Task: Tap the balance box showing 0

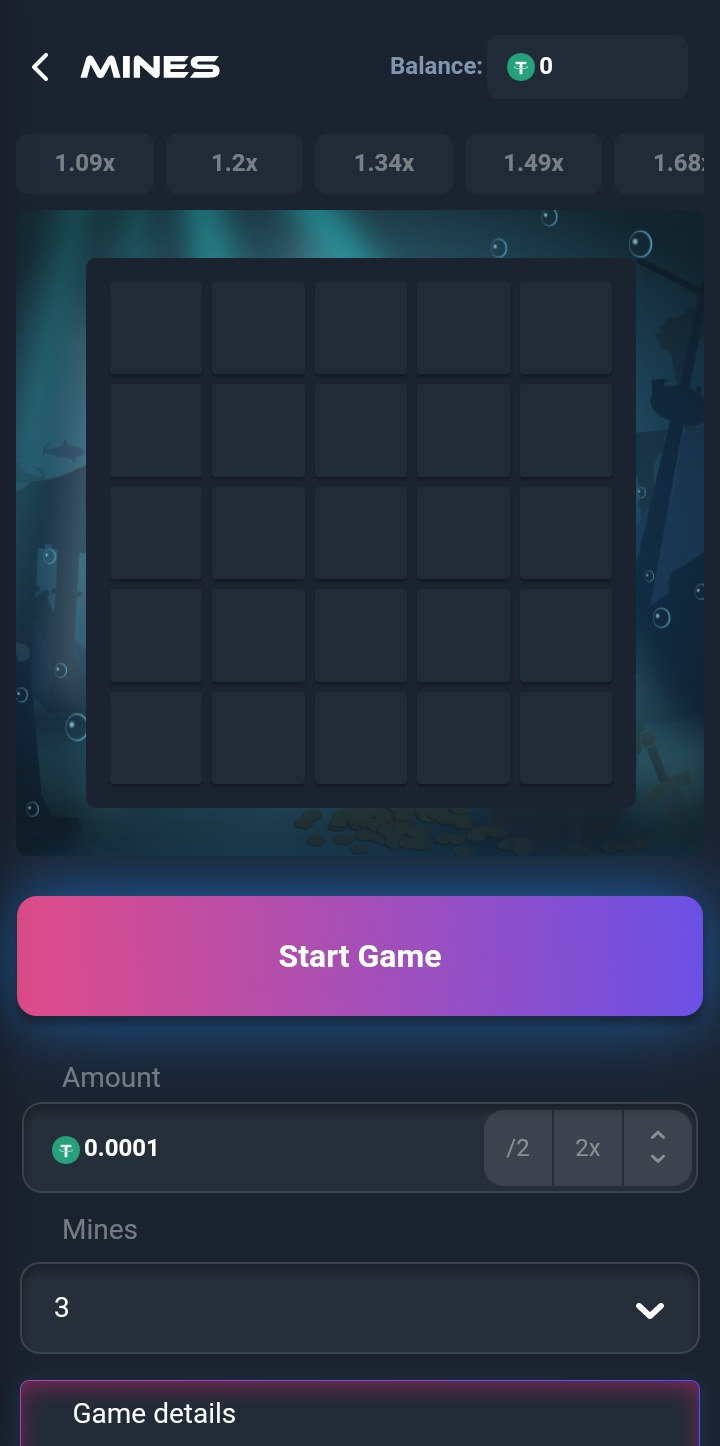Action: click(x=587, y=67)
